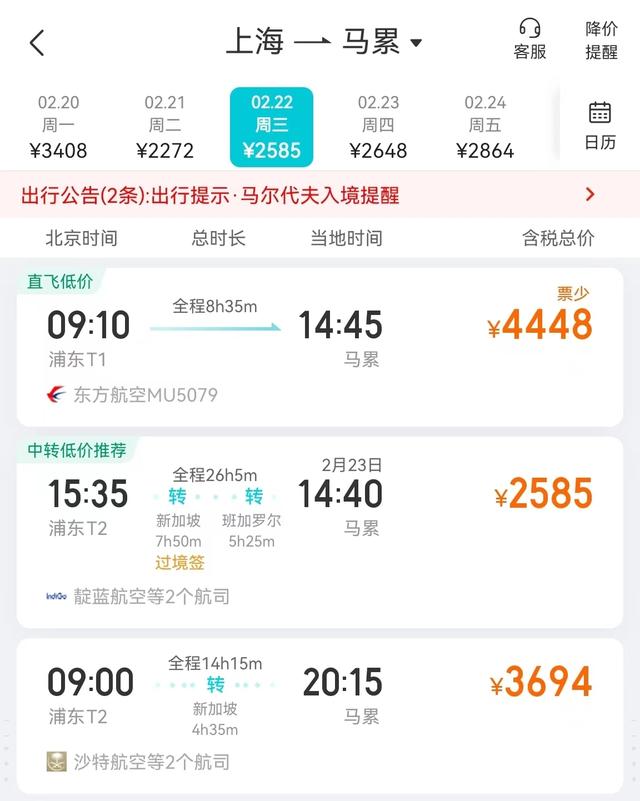Contact 客服 customer service
This screenshot has width=640, height=801.
pos(529,40)
